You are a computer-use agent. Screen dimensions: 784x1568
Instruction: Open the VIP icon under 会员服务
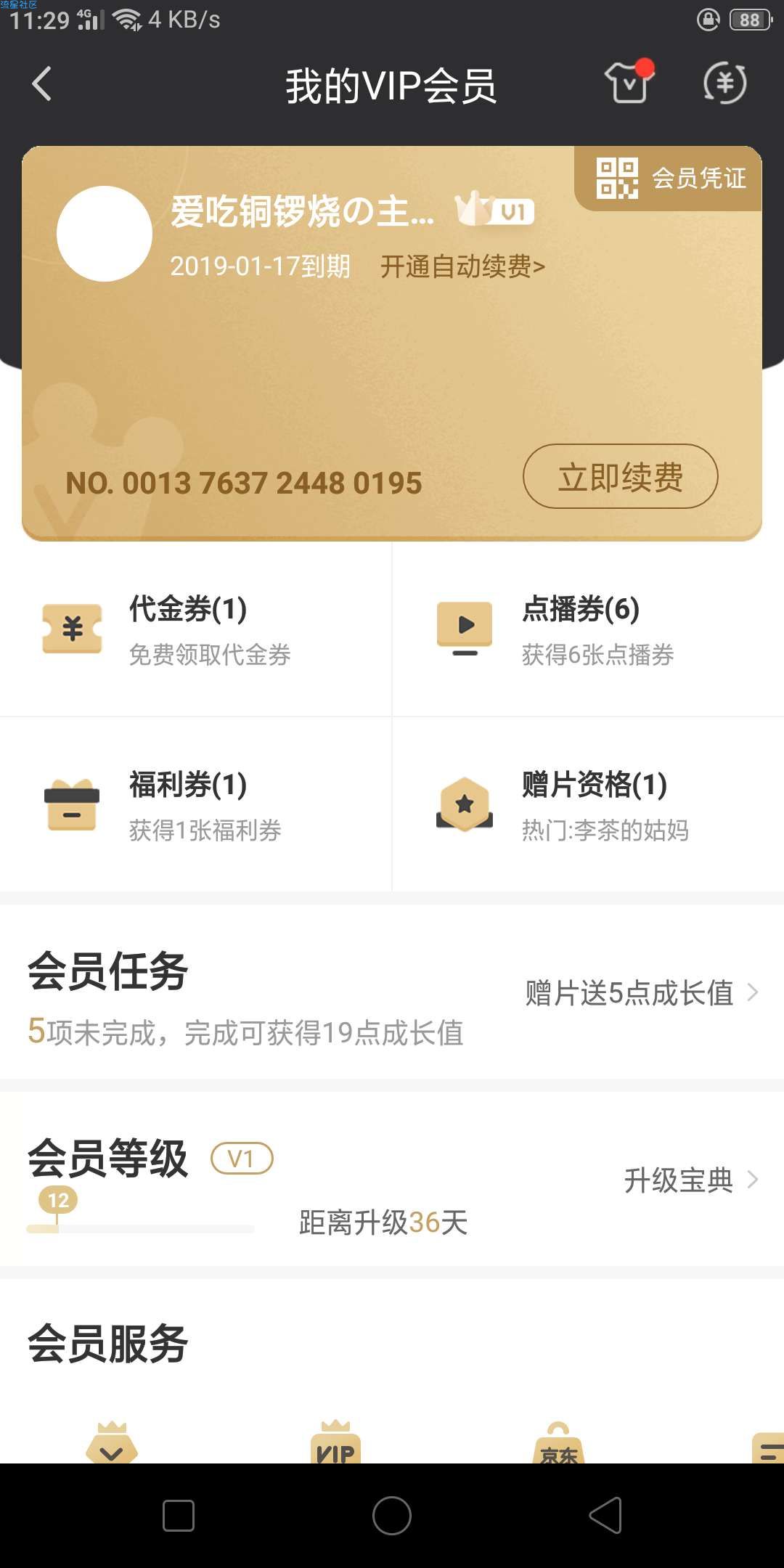click(x=335, y=1442)
